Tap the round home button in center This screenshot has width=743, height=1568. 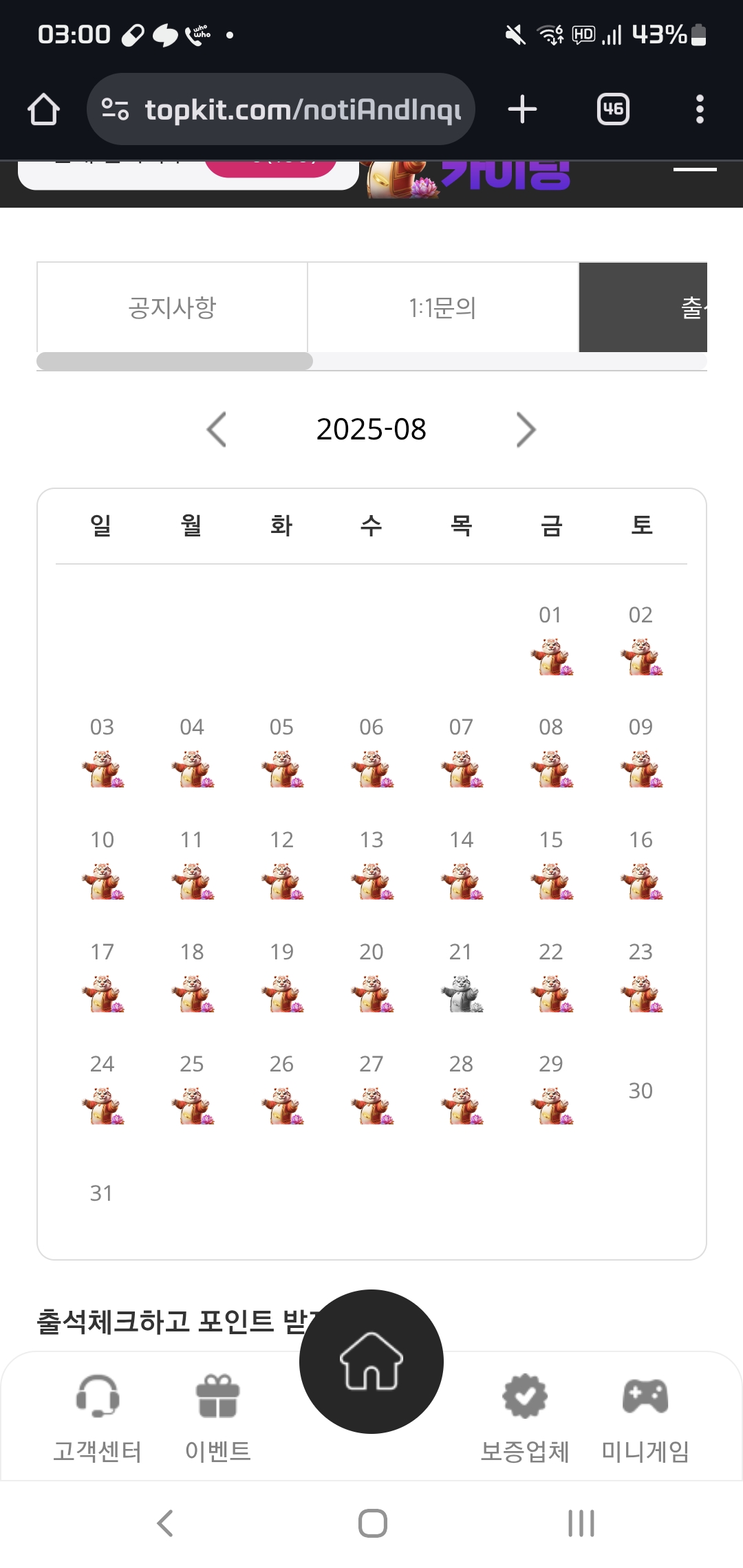pyautogui.click(x=371, y=1362)
